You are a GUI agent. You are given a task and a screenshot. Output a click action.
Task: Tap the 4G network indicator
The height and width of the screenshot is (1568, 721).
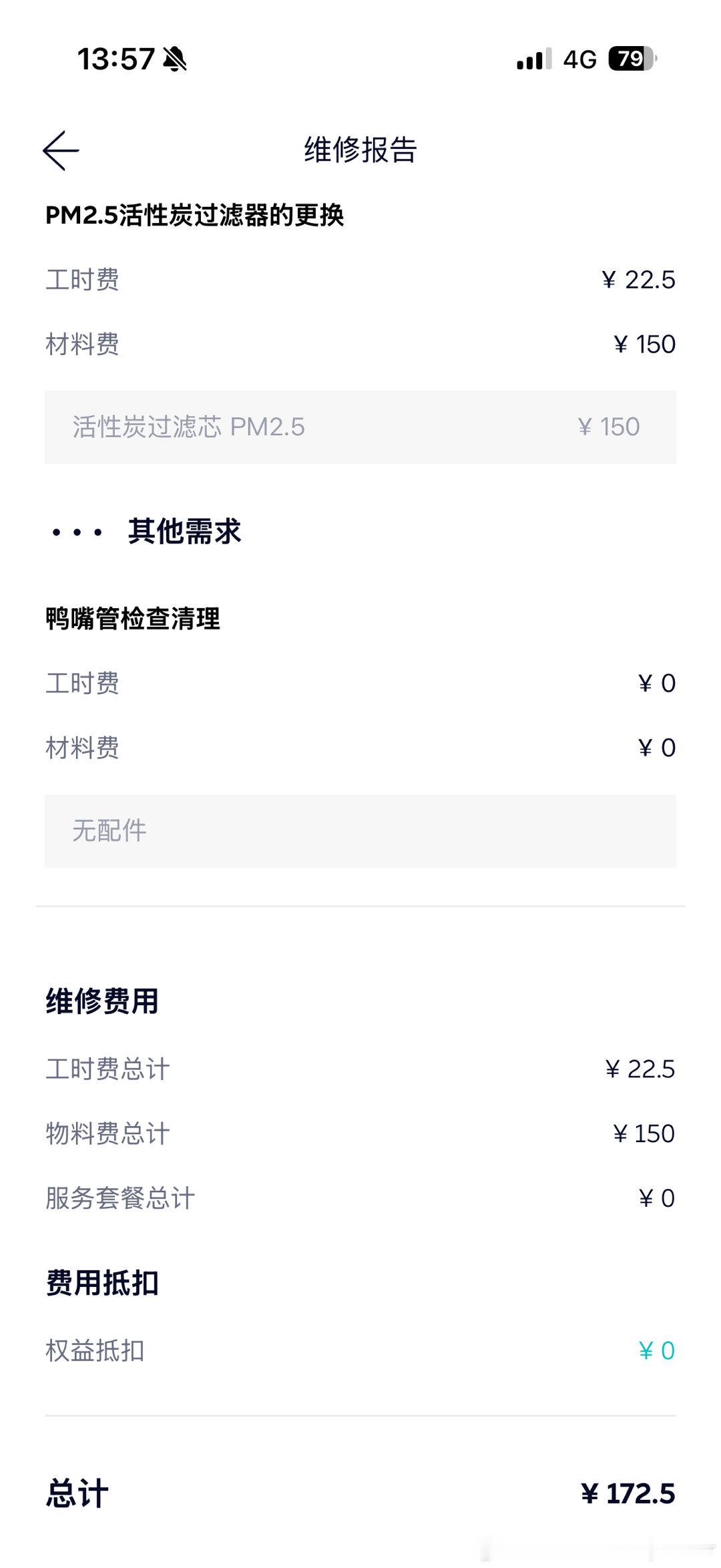point(579,59)
